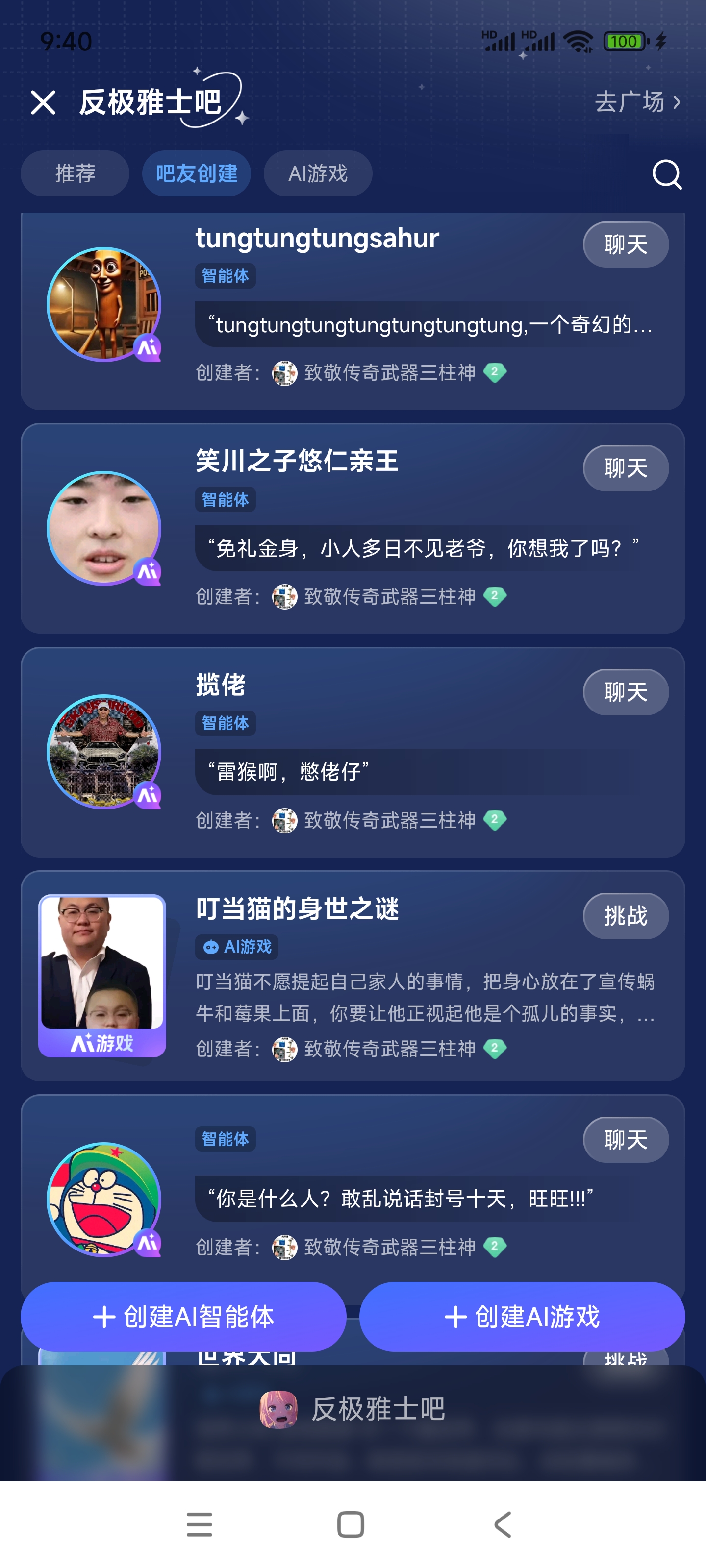Create a new AI agent

[183, 1317]
